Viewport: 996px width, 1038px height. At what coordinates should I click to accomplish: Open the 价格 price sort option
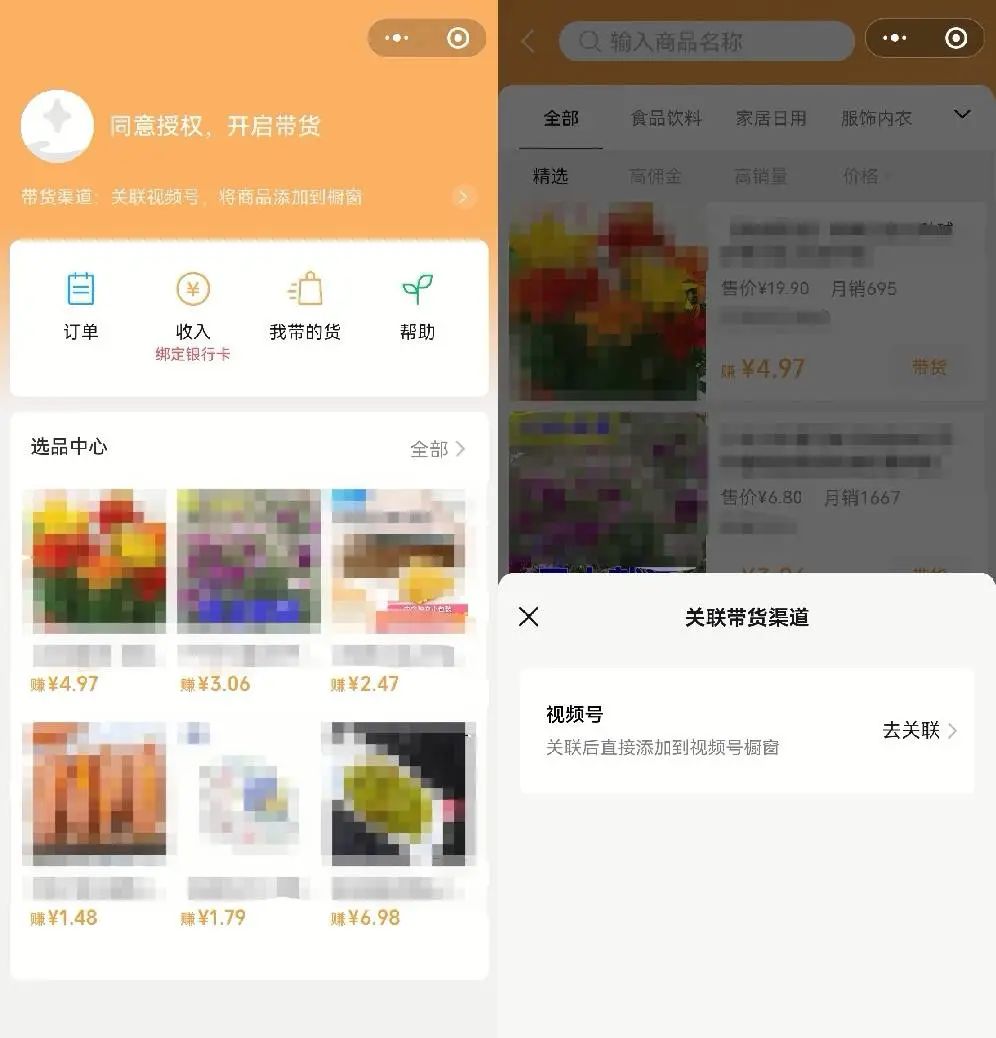tap(866, 176)
